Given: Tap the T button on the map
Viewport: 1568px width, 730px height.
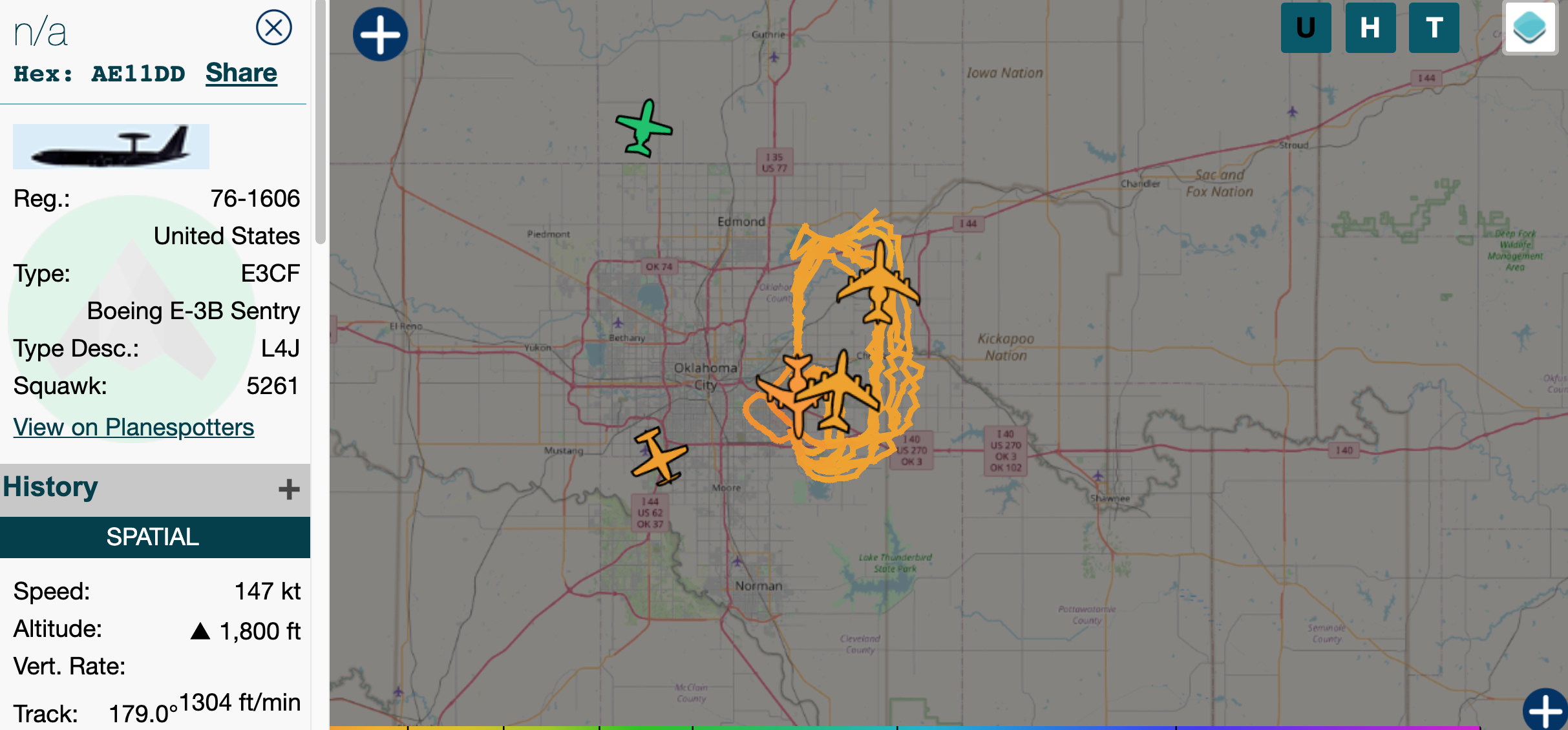Looking at the screenshot, I should [x=1434, y=28].
